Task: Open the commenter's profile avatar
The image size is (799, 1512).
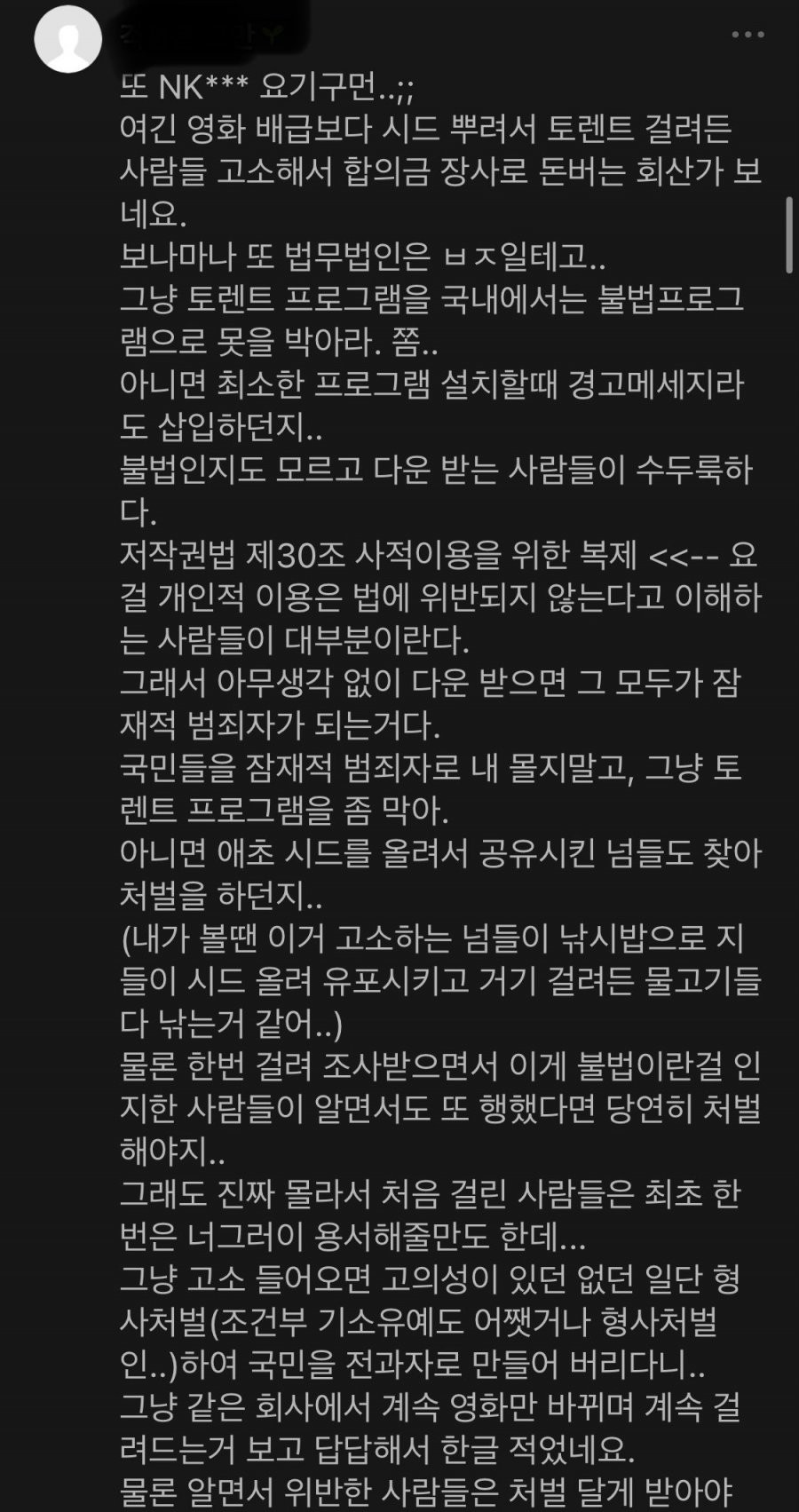Action: click(x=67, y=40)
